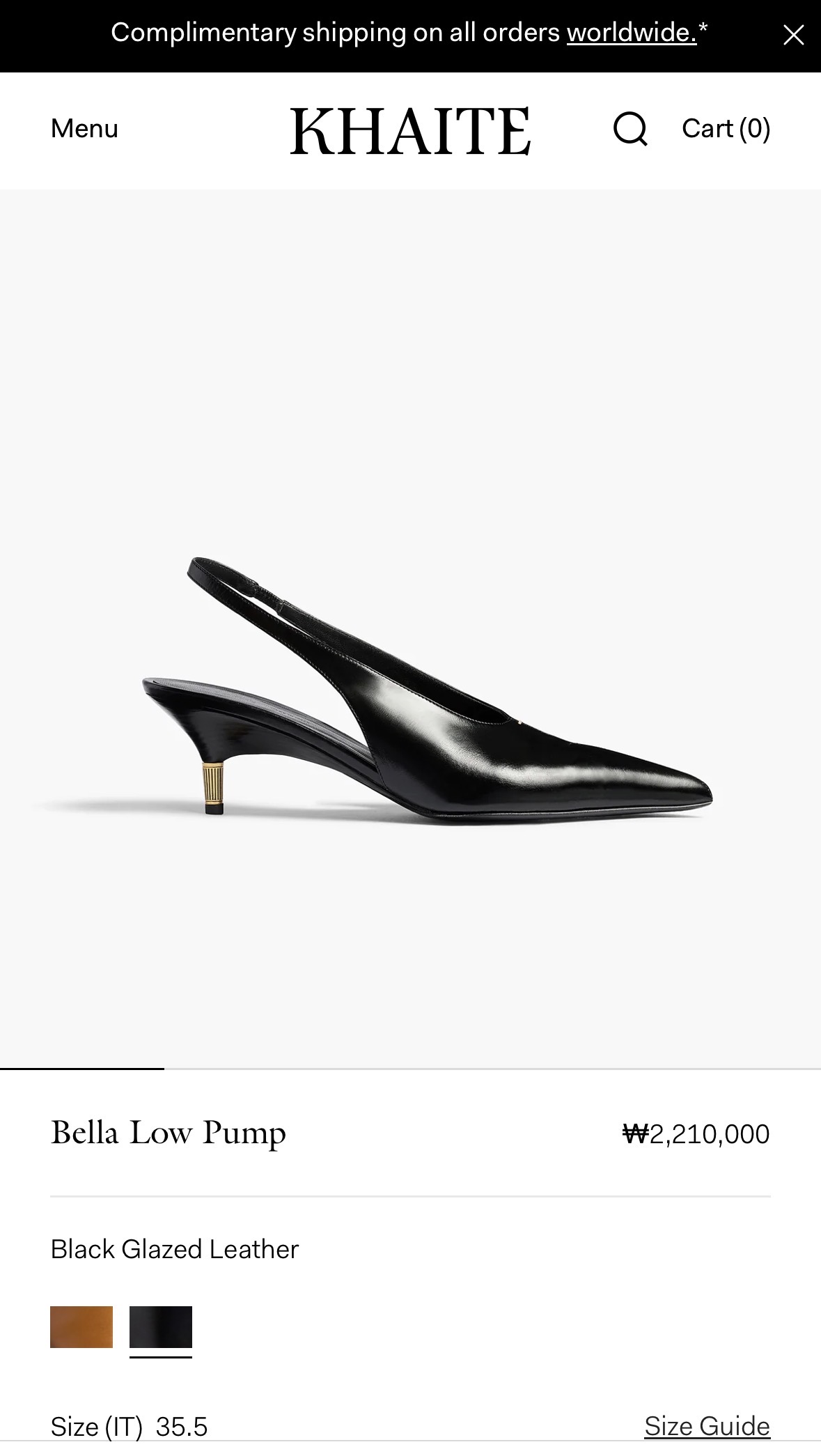Screen dimensions: 821x1456
Task: Open the Menu
Action: [x=84, y=129]
